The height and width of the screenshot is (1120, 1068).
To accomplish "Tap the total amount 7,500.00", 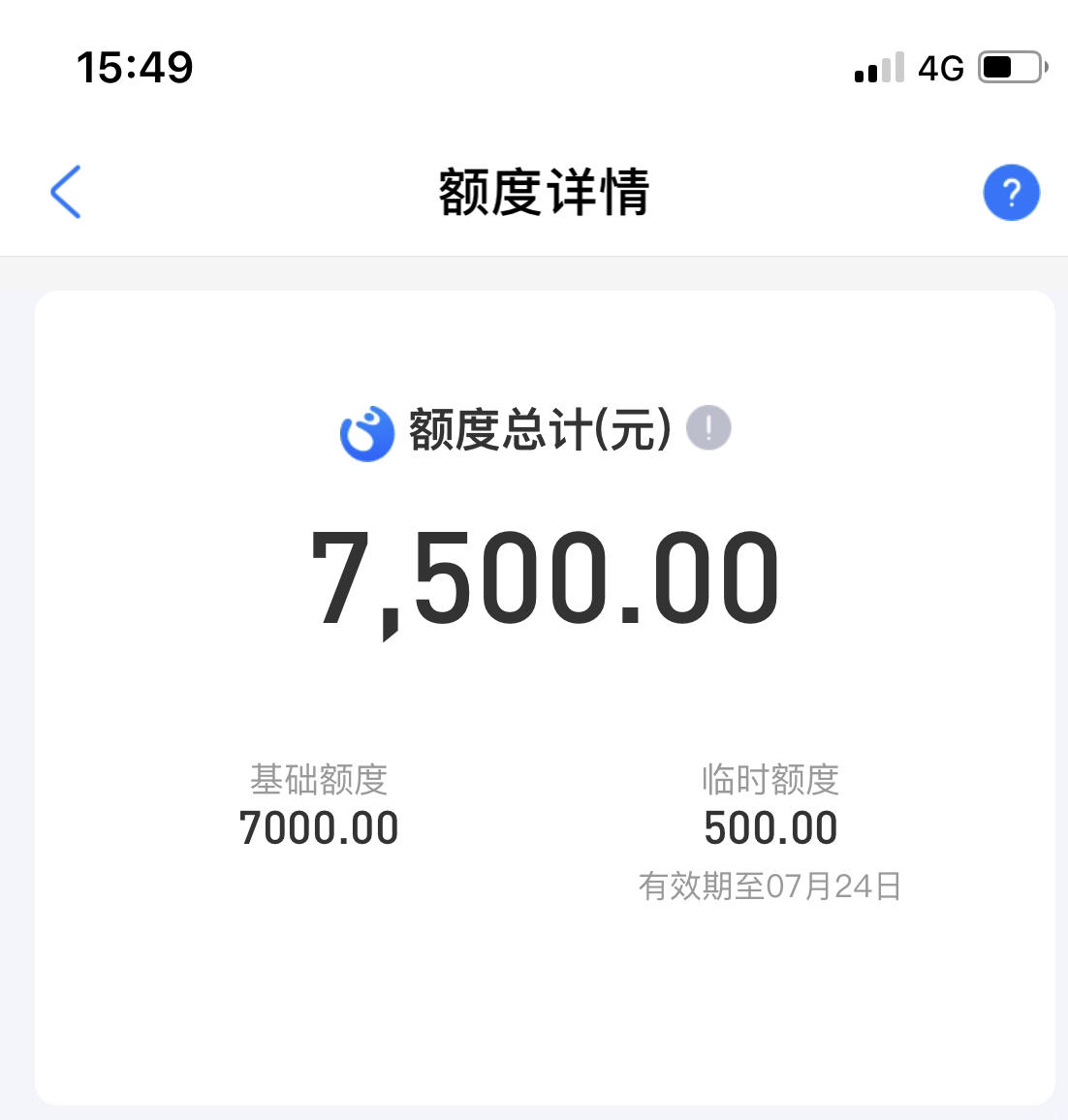I will [x=544, y=576].
